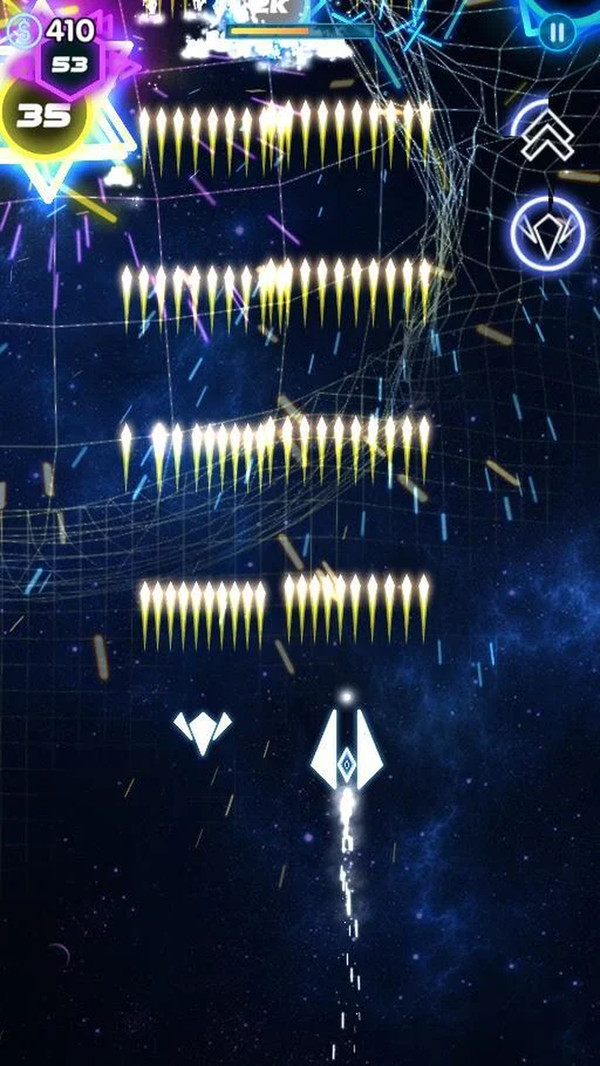Viewport: 600px width, 1066px height.
Task: Trigger the circular ship special ability
Action: tap(545, 233)
